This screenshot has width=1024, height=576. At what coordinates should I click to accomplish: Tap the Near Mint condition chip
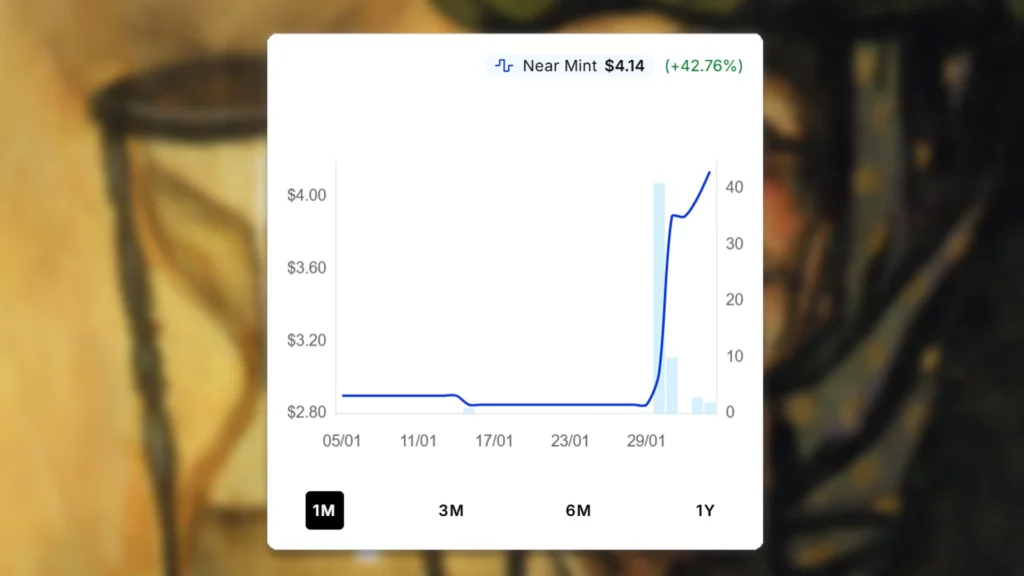571,66
